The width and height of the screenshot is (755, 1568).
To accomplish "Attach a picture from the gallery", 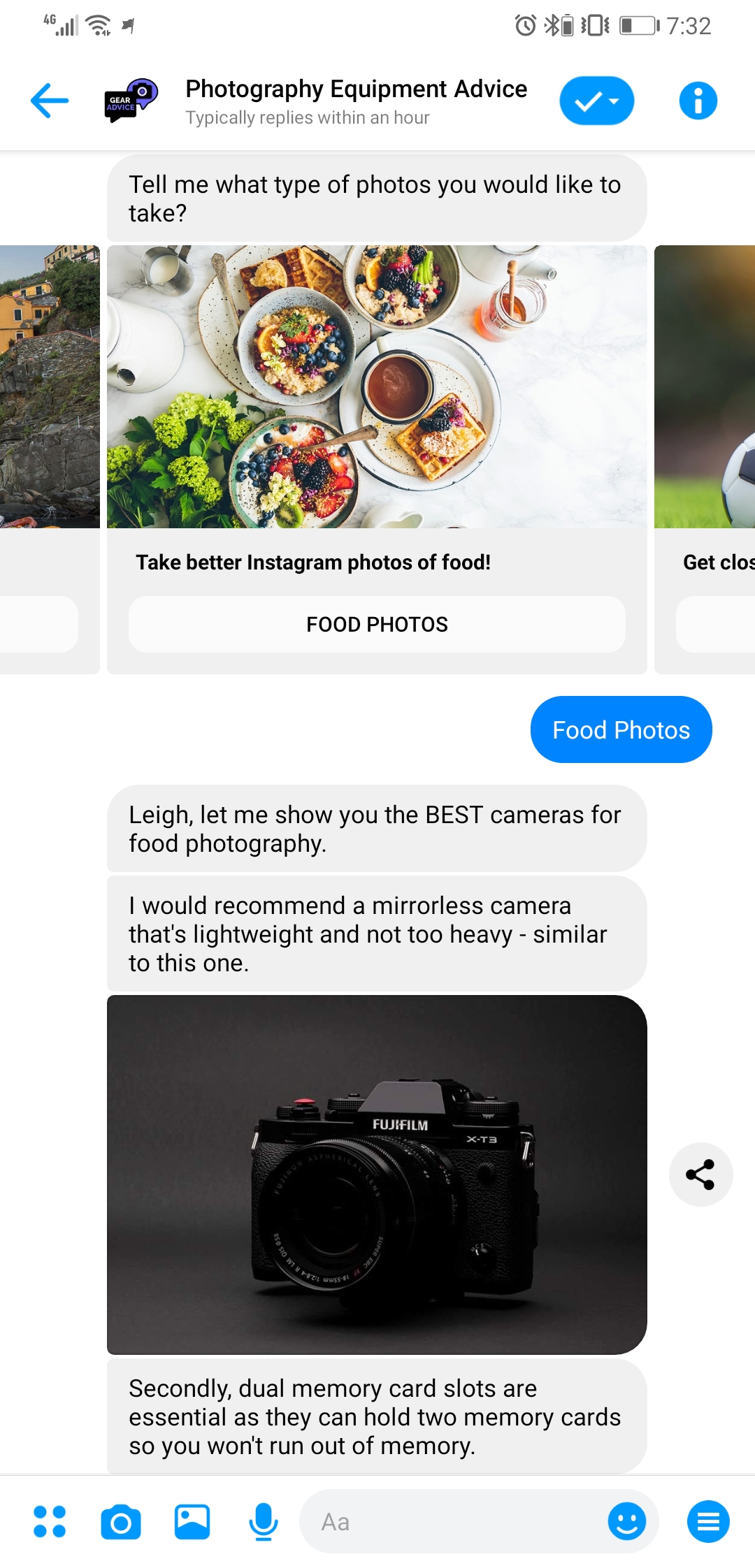I will tap(192, 1521).
